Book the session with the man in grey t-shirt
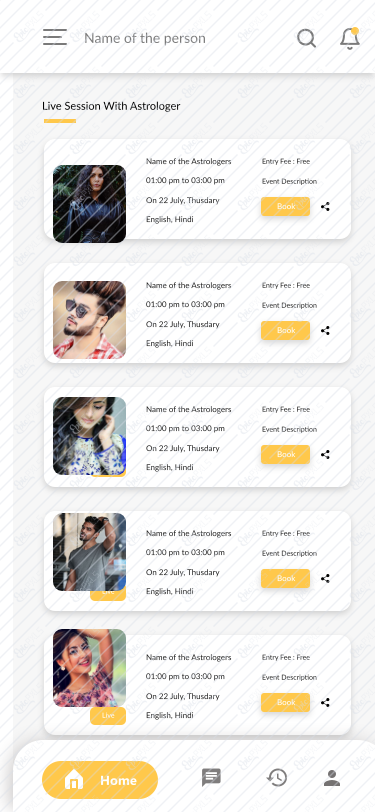The height and width of the screenshot is (812, 375). pos(285,578)
